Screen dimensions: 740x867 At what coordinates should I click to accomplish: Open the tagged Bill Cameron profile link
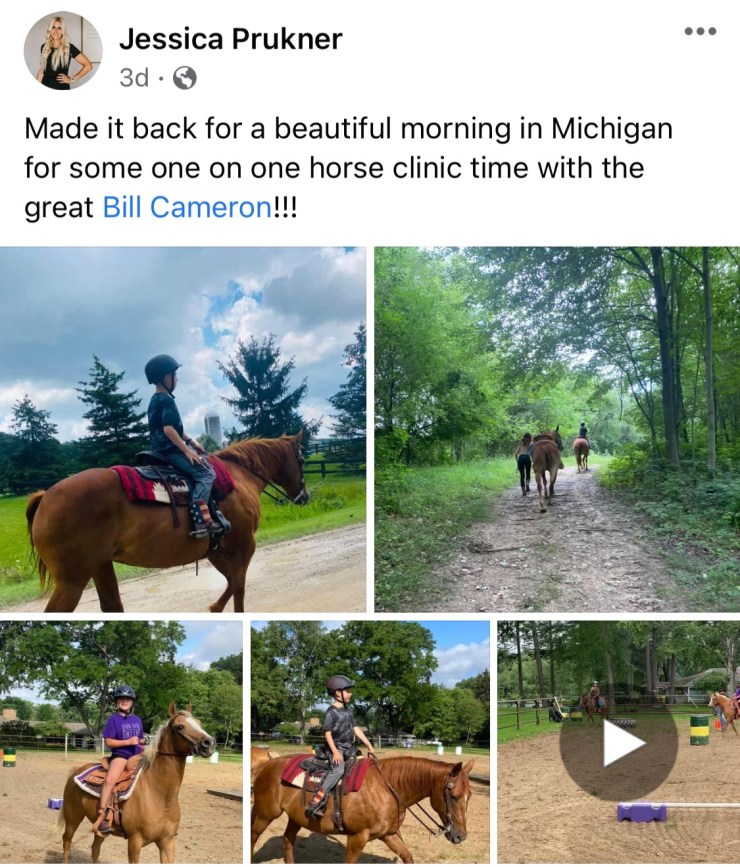coord(186,208)
